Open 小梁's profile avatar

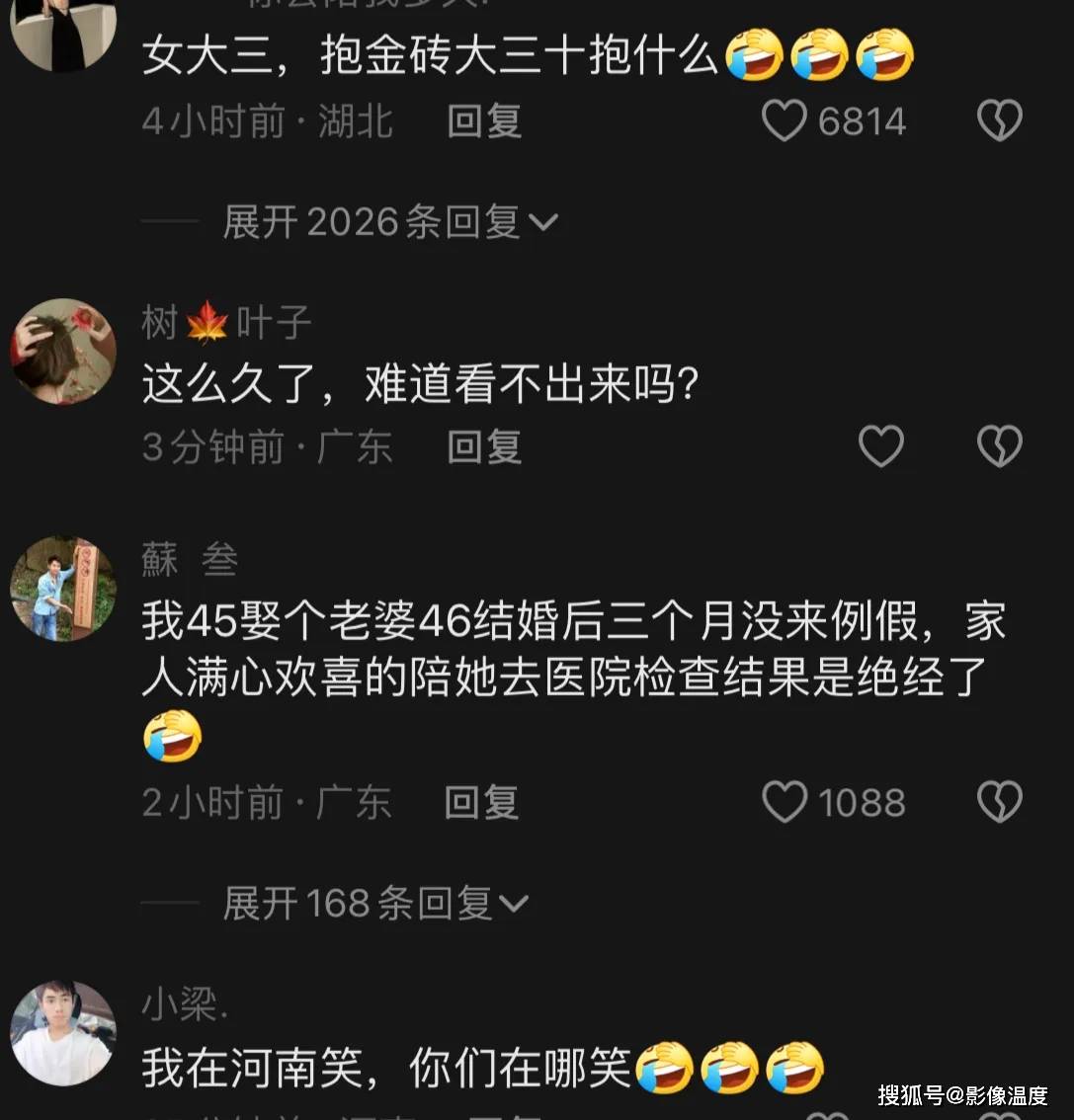click(63, 1033)
